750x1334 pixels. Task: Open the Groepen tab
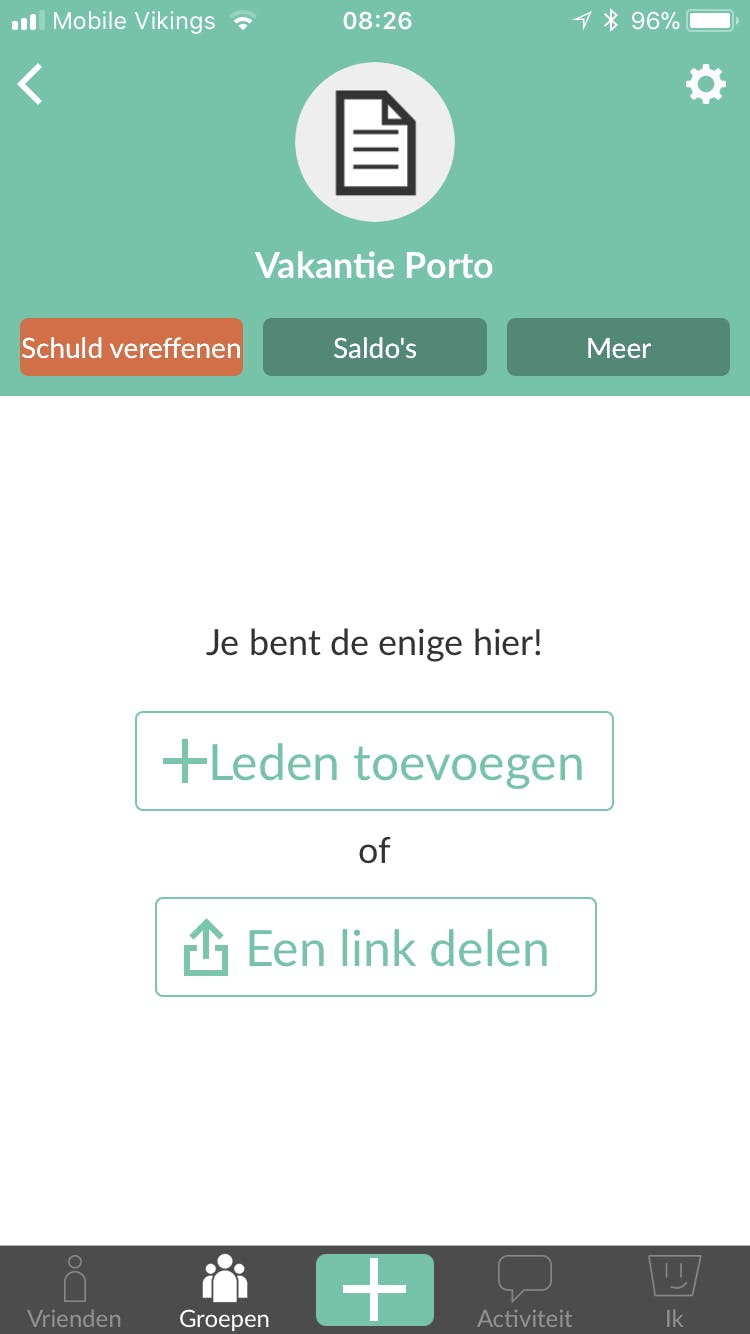point(224,1292)
